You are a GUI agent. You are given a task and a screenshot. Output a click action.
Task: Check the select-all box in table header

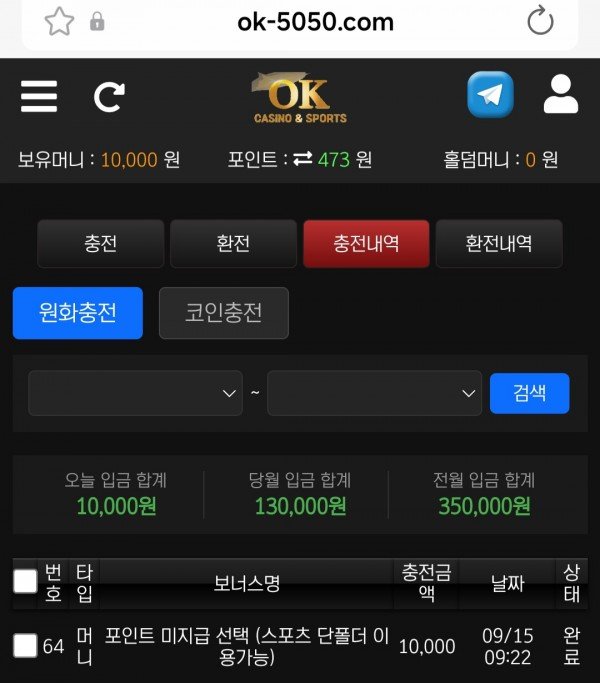pyautogui.click(x=25, y=582)
